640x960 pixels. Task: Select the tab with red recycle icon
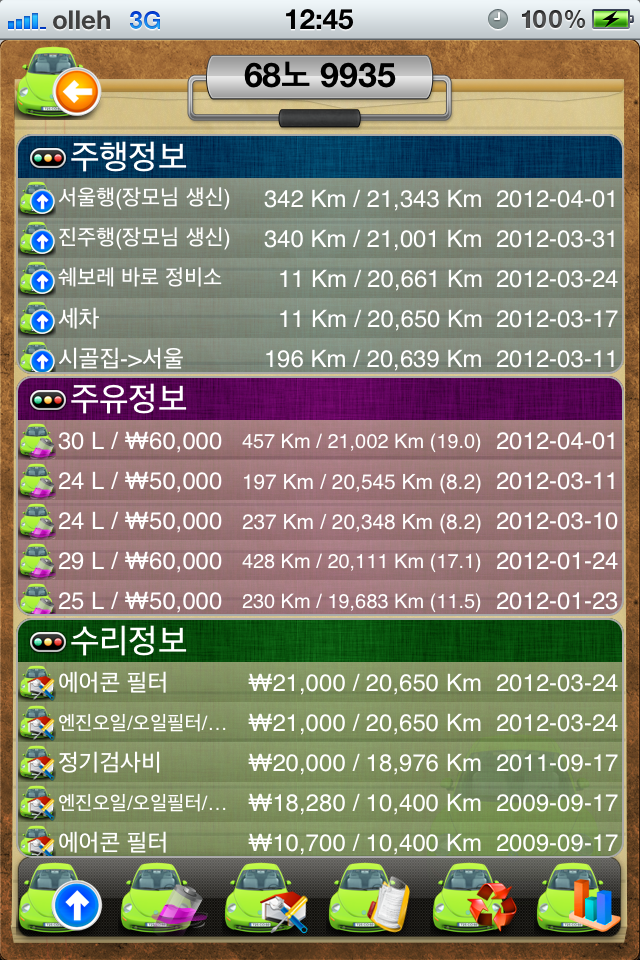[x=476, y=896]
